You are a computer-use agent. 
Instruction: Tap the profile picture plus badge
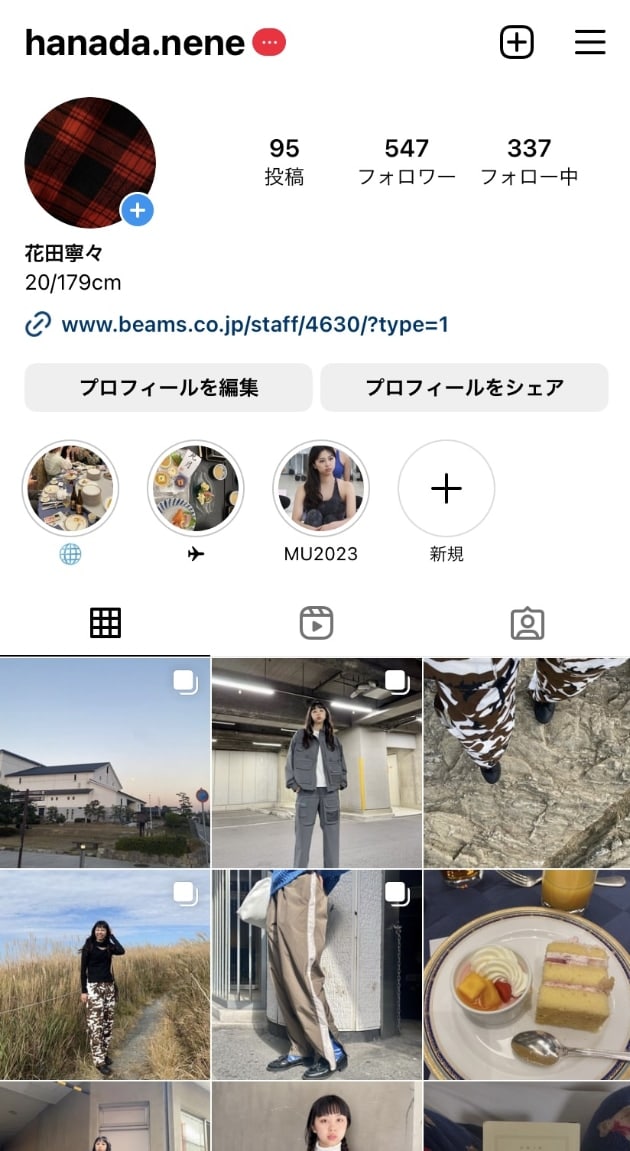[138, 210]
